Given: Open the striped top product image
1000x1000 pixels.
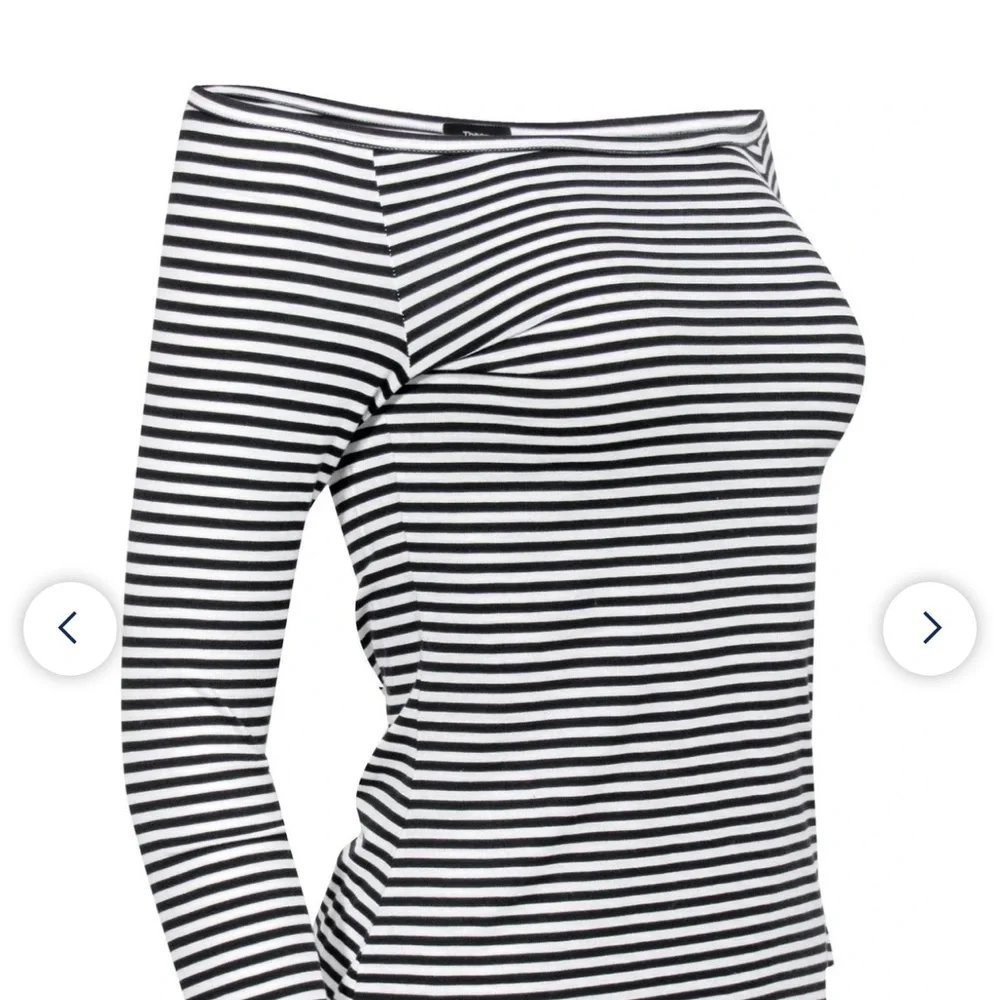Looking at the screenshot, I should click(x=500, y=542).
